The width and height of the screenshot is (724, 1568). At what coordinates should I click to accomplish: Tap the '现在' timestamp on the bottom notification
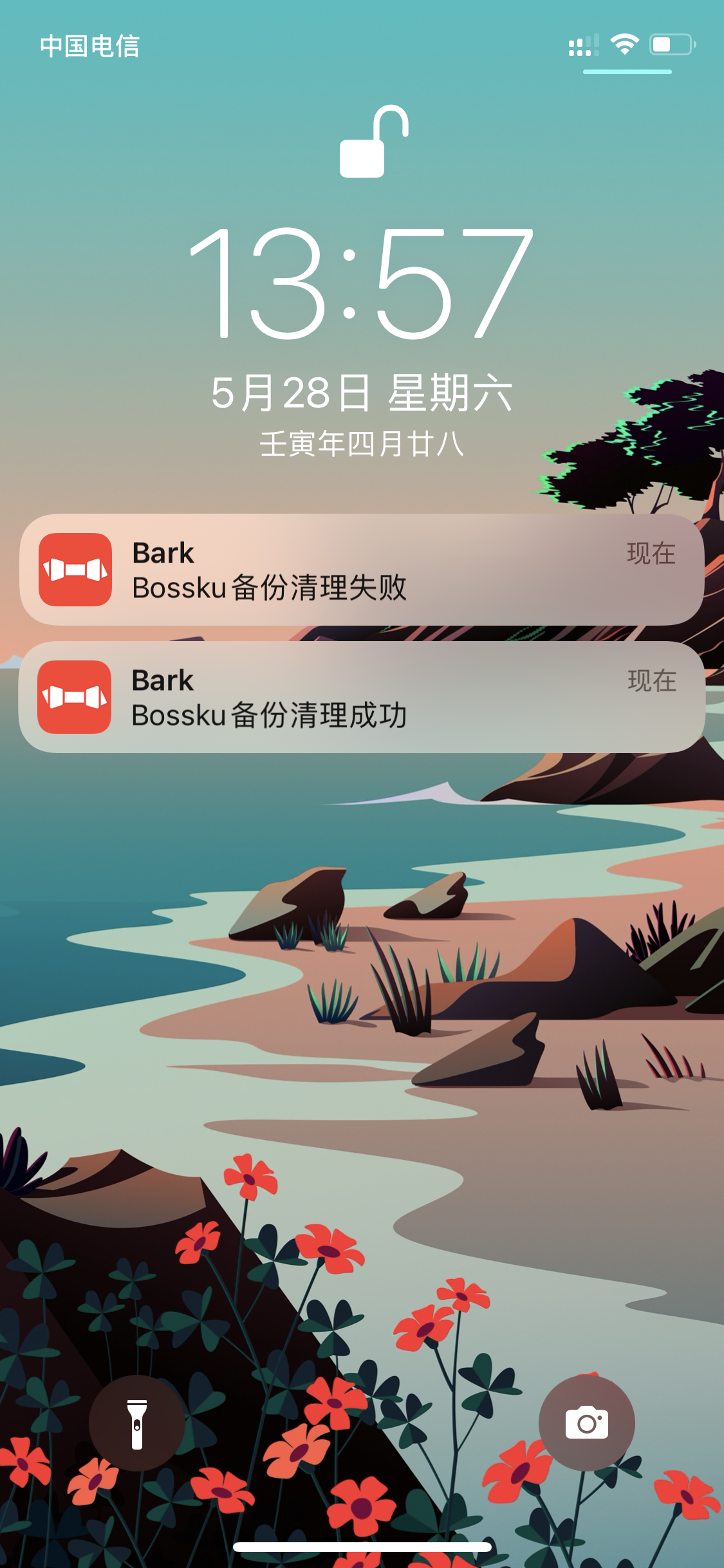[653, 679]
